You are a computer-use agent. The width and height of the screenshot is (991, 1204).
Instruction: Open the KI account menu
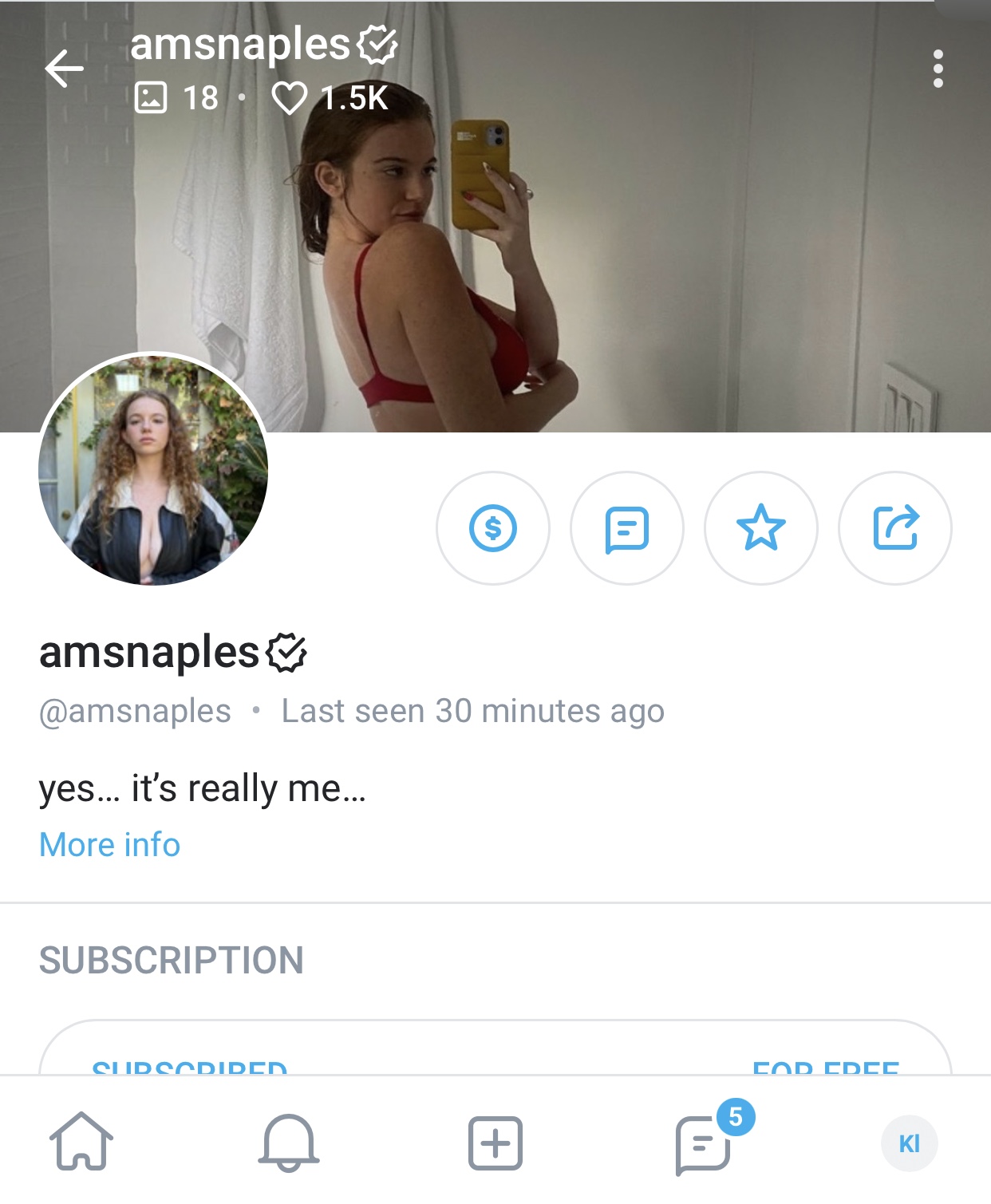pos(909,1143)
